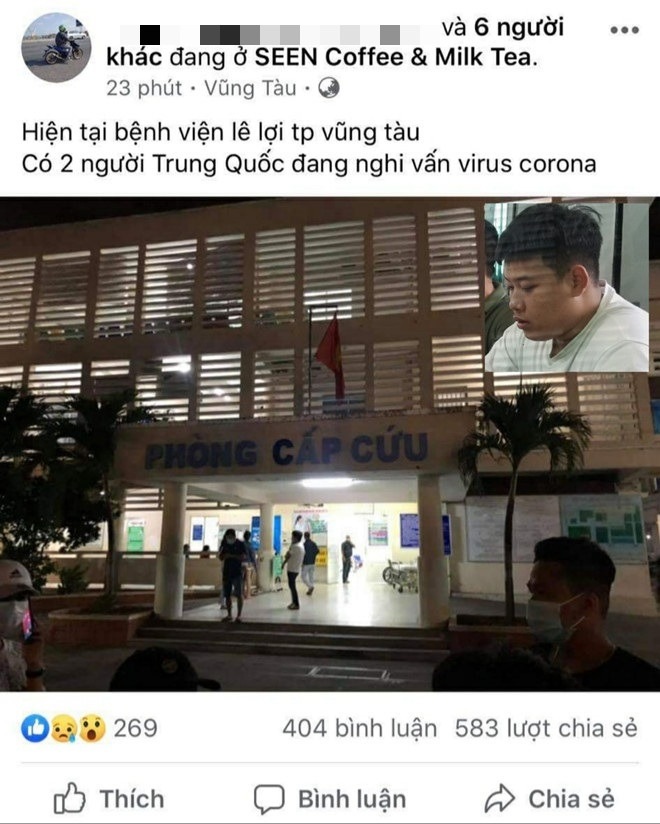View the 6 người khác tagged people
Viewport: 660px width, 824px height.
coord(519,27)
